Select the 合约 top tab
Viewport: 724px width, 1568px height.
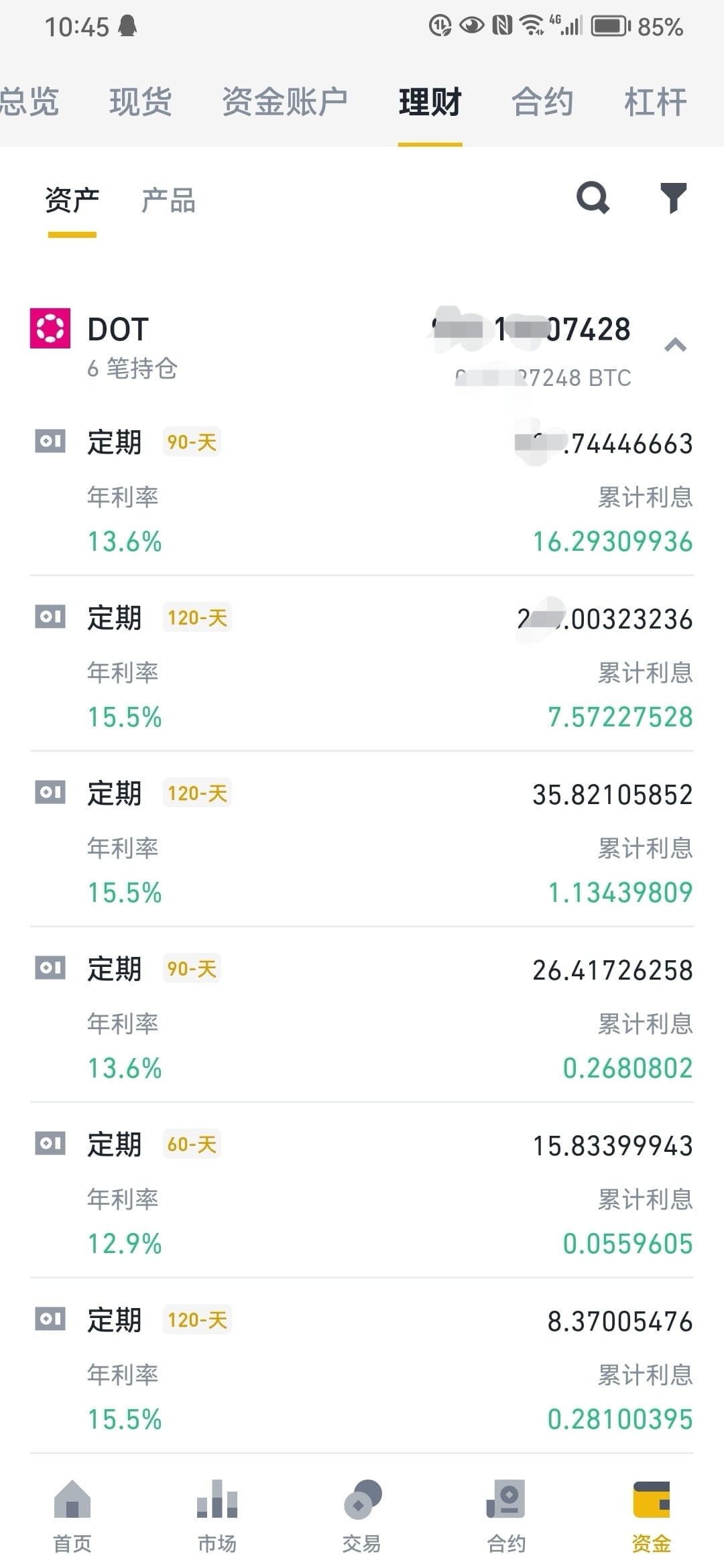pyautogui.click(x=542, y=102)
